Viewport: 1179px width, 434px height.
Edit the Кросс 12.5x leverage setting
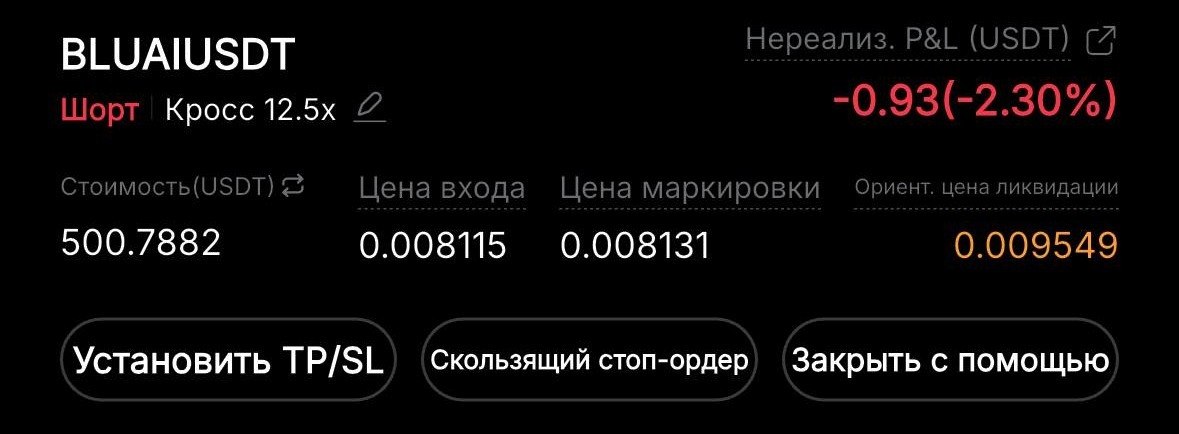tap(370, 108)
